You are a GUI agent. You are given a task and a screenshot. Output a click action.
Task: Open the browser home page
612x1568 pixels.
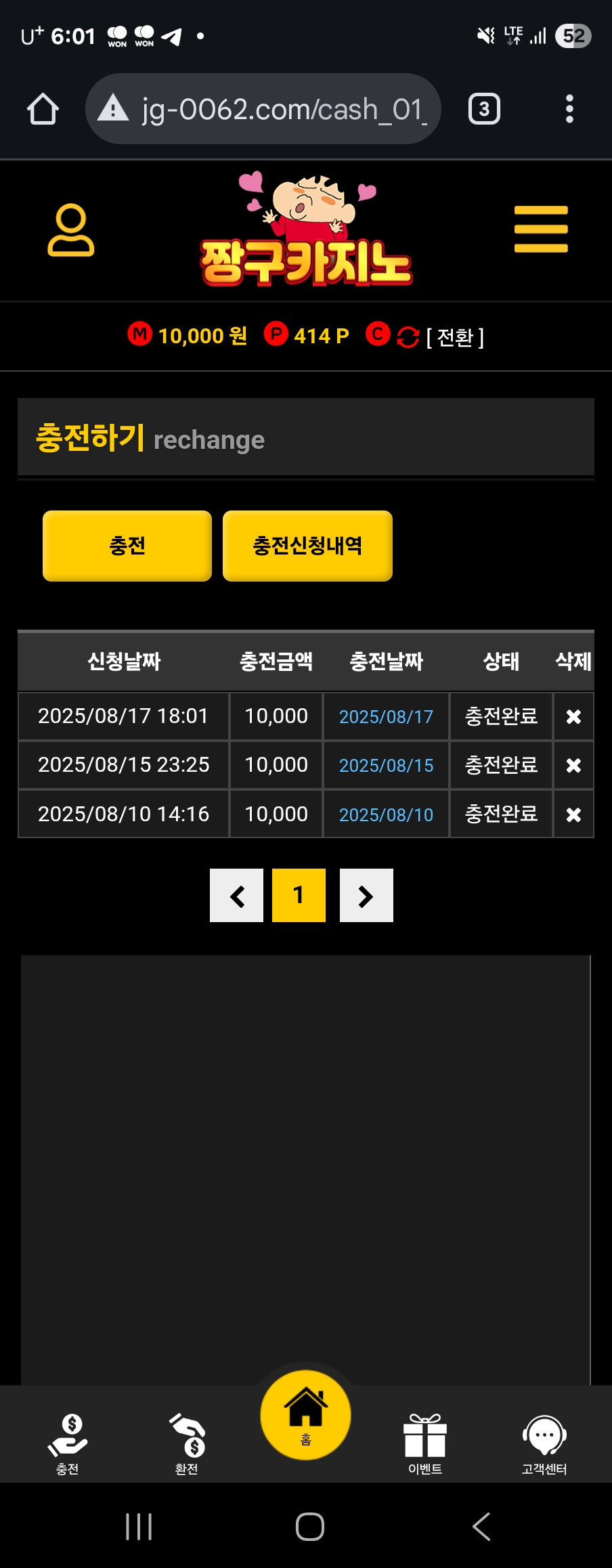point(43,109)
